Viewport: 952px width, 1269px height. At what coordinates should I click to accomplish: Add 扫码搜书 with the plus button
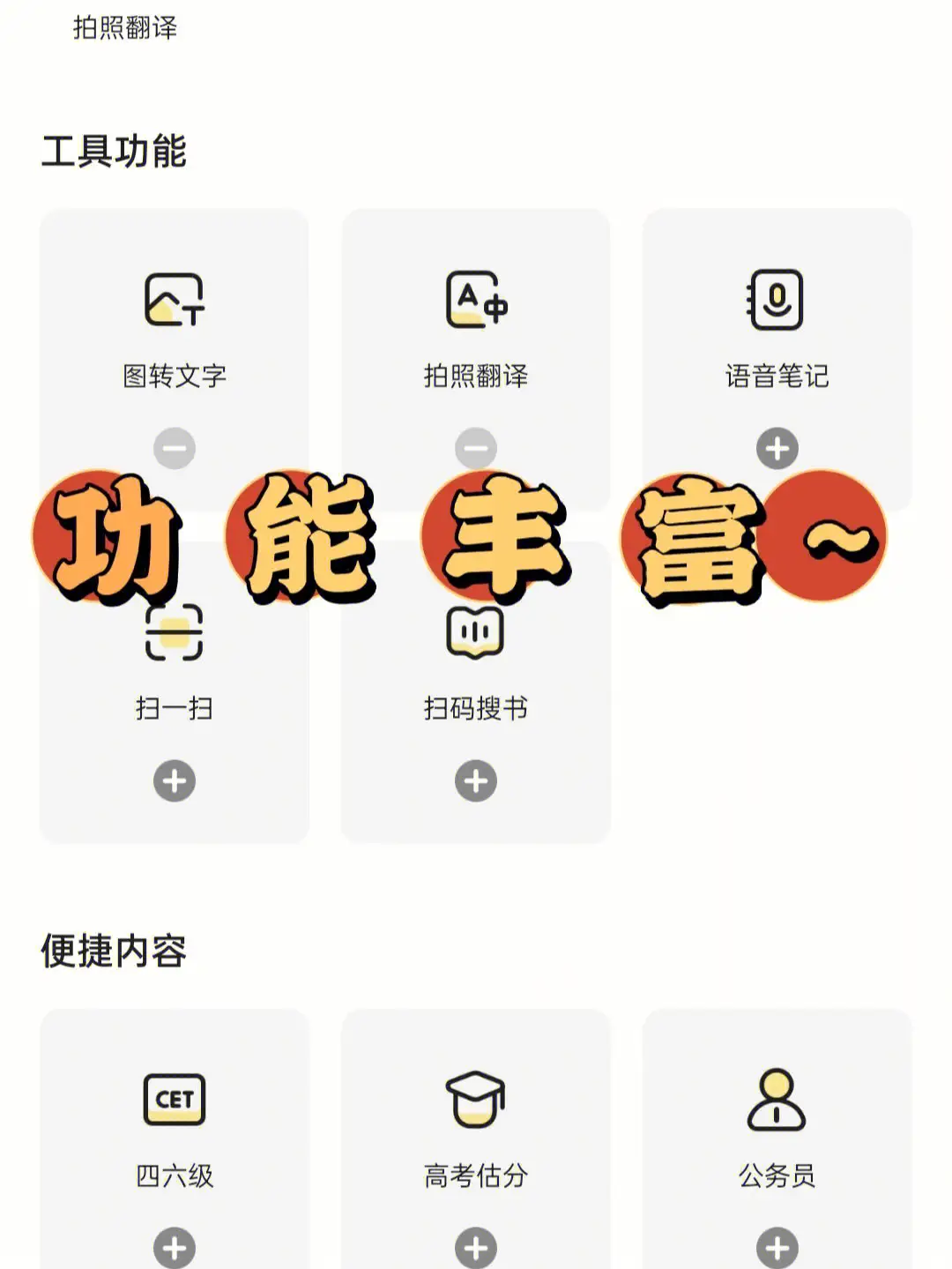coord(476,780)
